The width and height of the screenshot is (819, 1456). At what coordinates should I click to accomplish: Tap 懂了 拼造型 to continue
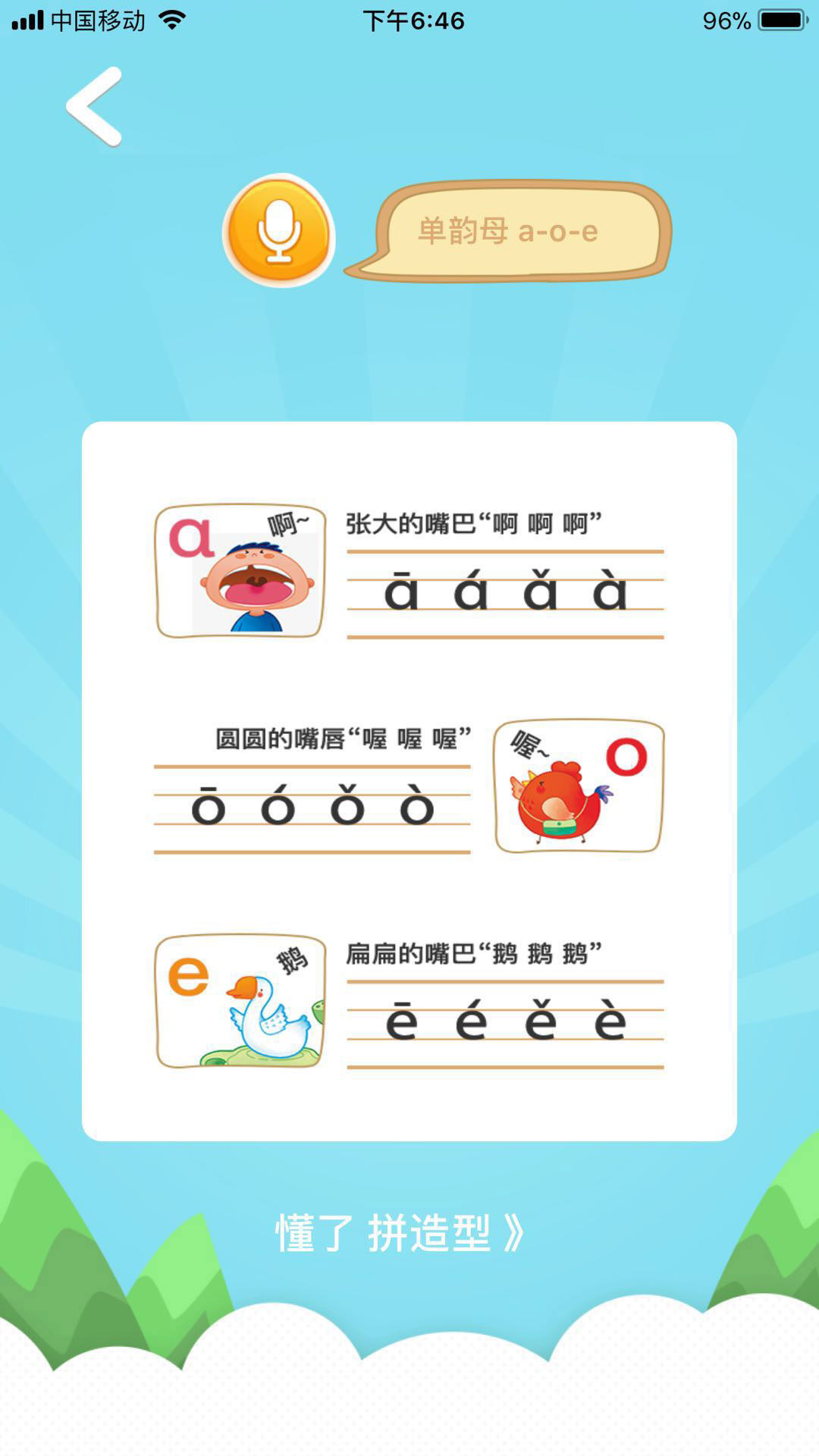400,1232
